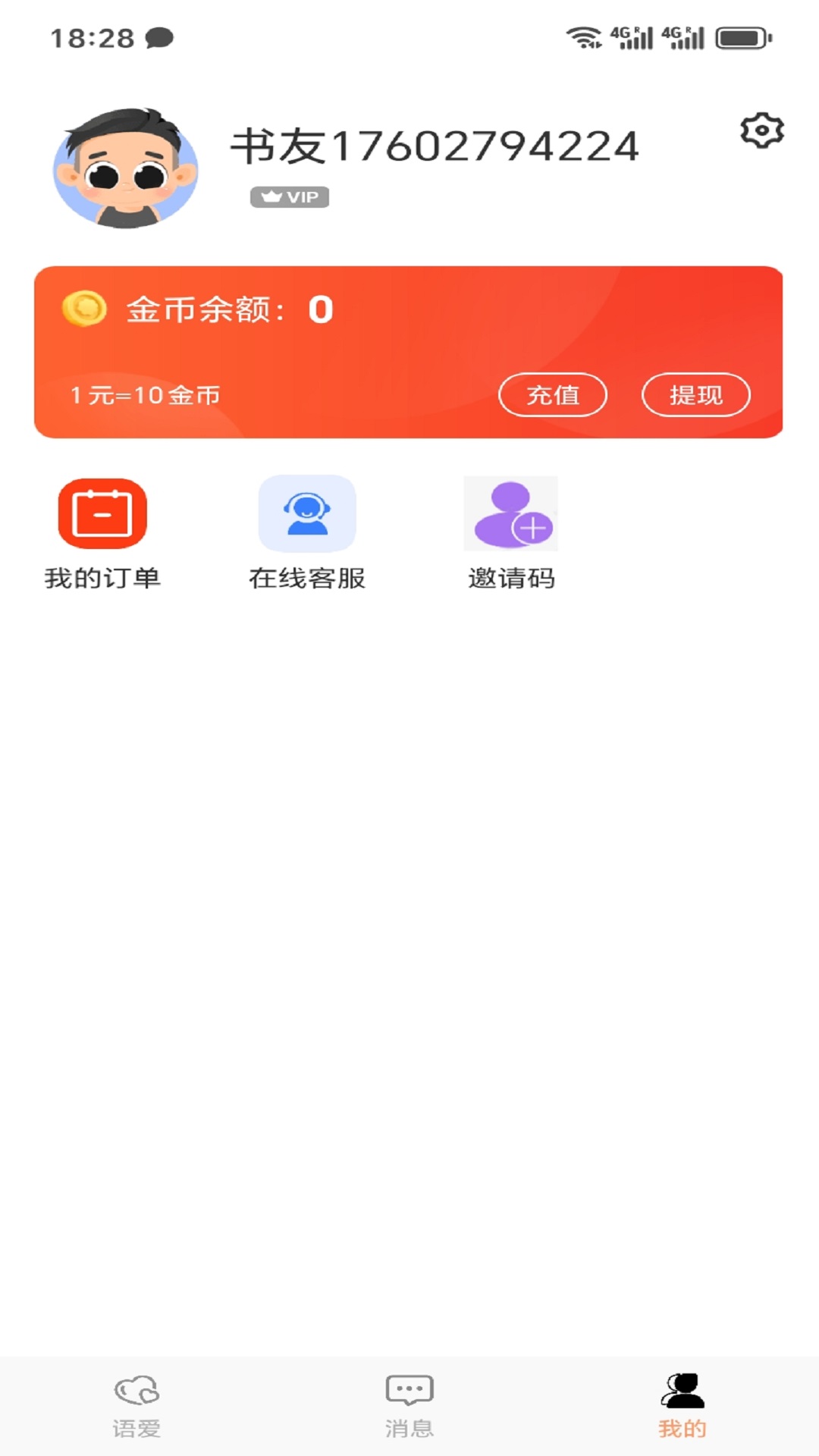
Task: Open the settings gear icon
Action: tap(761, 131)
